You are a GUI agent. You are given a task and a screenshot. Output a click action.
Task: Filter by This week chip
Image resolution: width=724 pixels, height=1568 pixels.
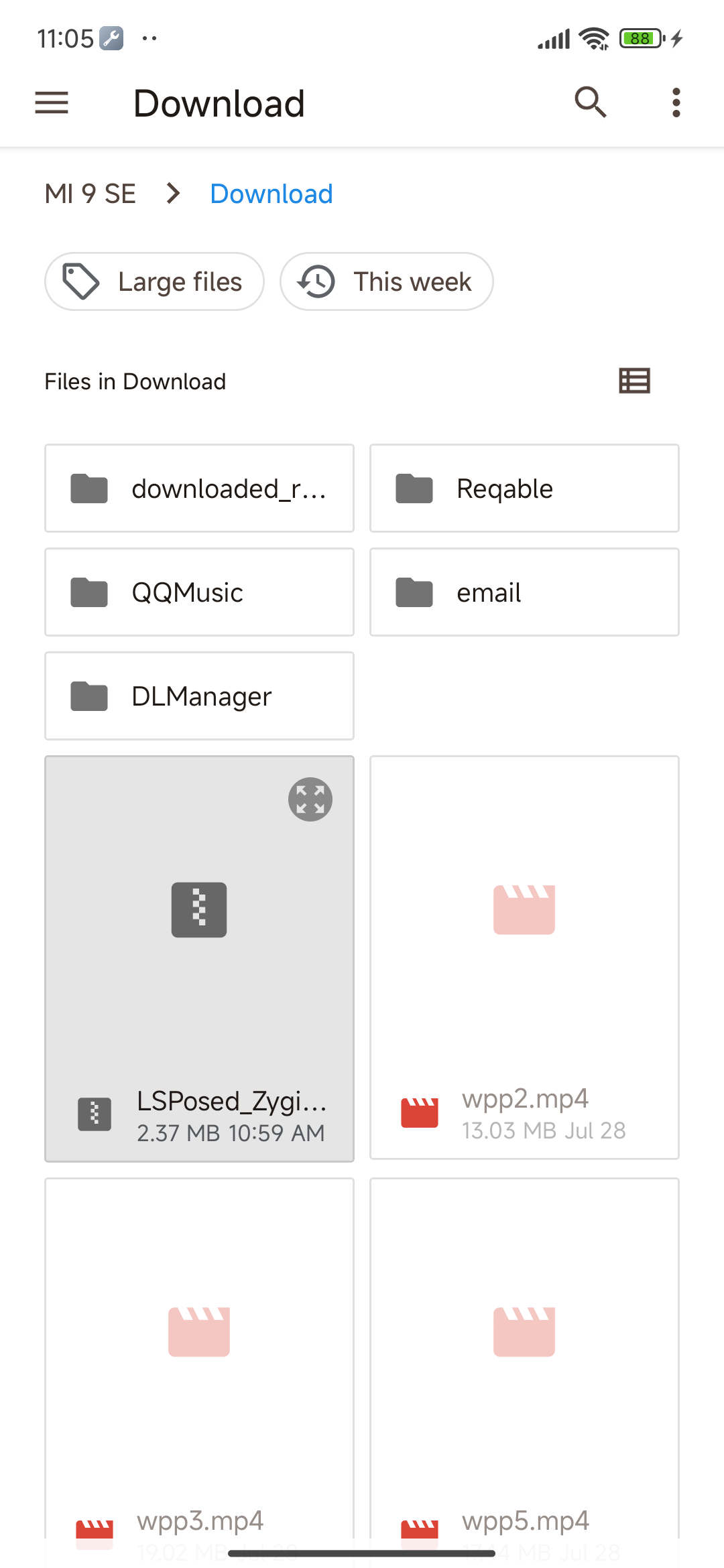pos(387,281)
